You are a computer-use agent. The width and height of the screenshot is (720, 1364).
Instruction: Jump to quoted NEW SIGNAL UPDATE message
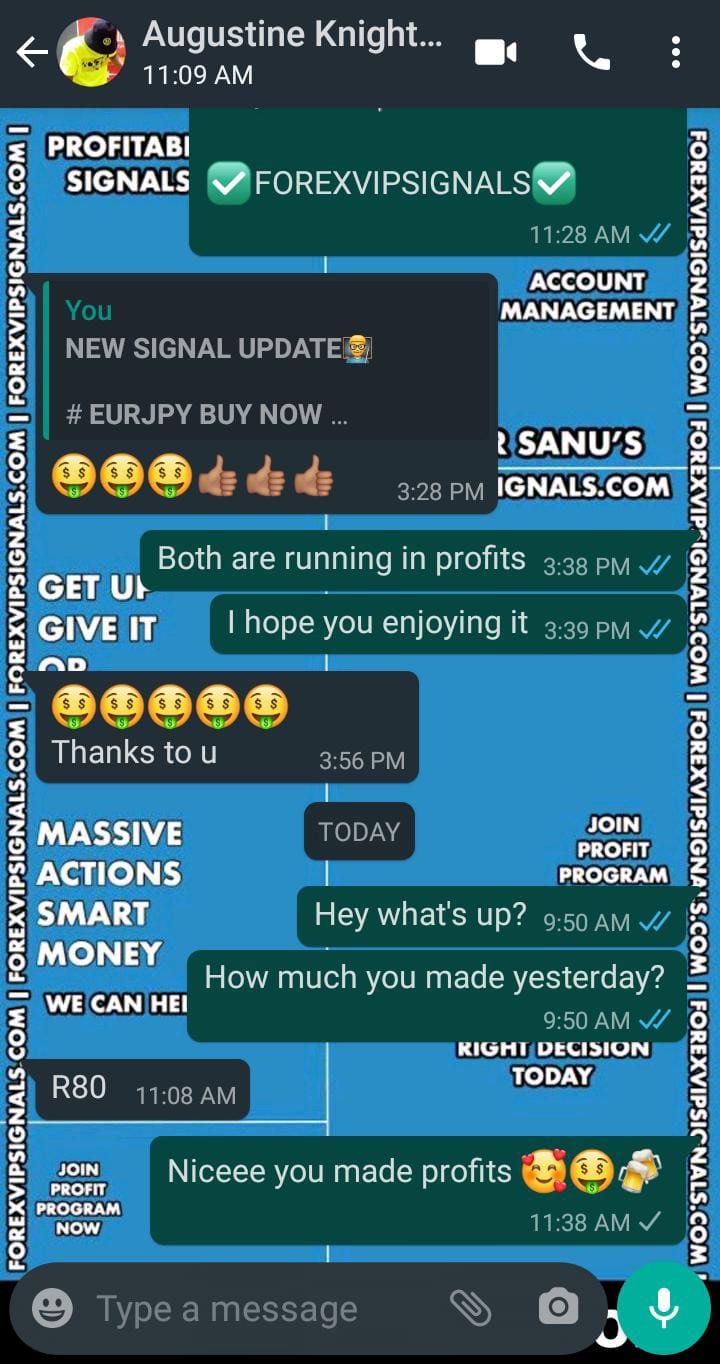coord(268,362)
